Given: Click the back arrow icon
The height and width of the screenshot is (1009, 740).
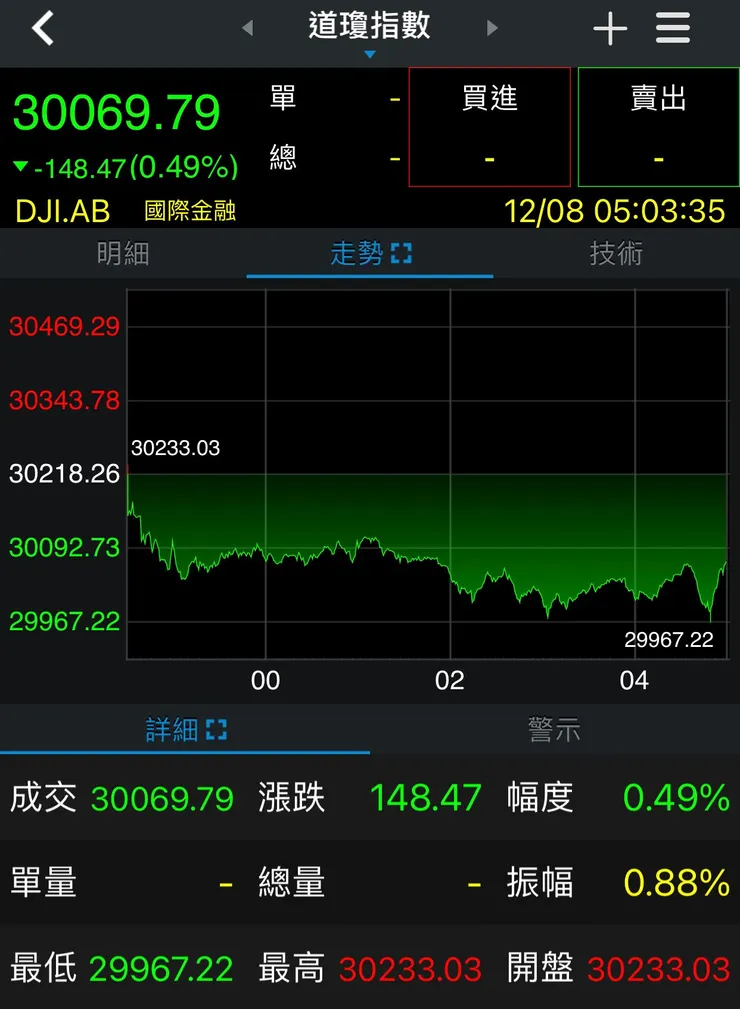Looking at the screenshot, I should pyautogui.click(x=42, y=28).
